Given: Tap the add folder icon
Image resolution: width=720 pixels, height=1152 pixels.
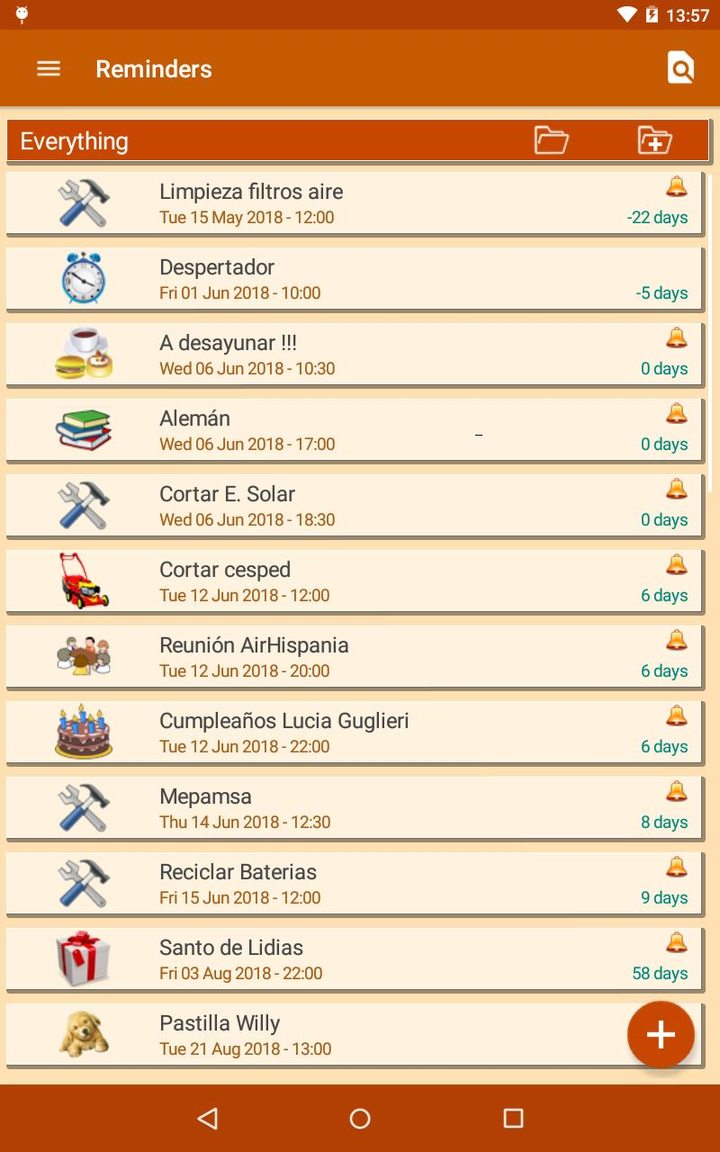Looking at the screenshot, I should click(x=654, y=140).
